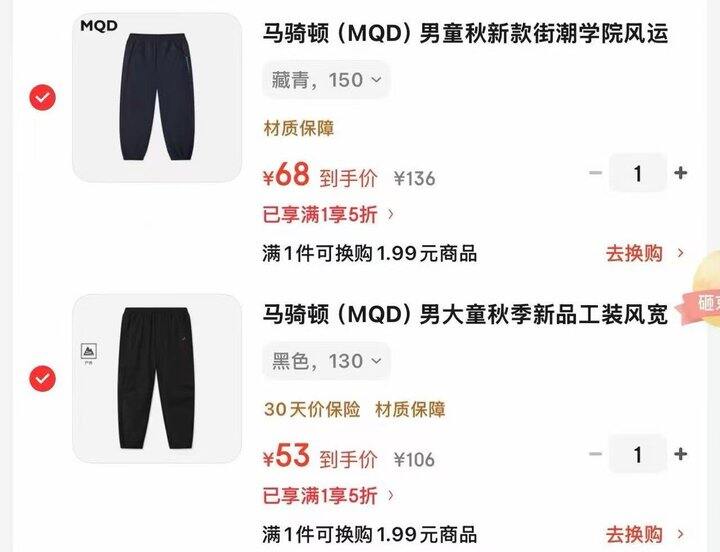
Task: Edit quantity field for the ¥53 pants
Action: [638, 454]
